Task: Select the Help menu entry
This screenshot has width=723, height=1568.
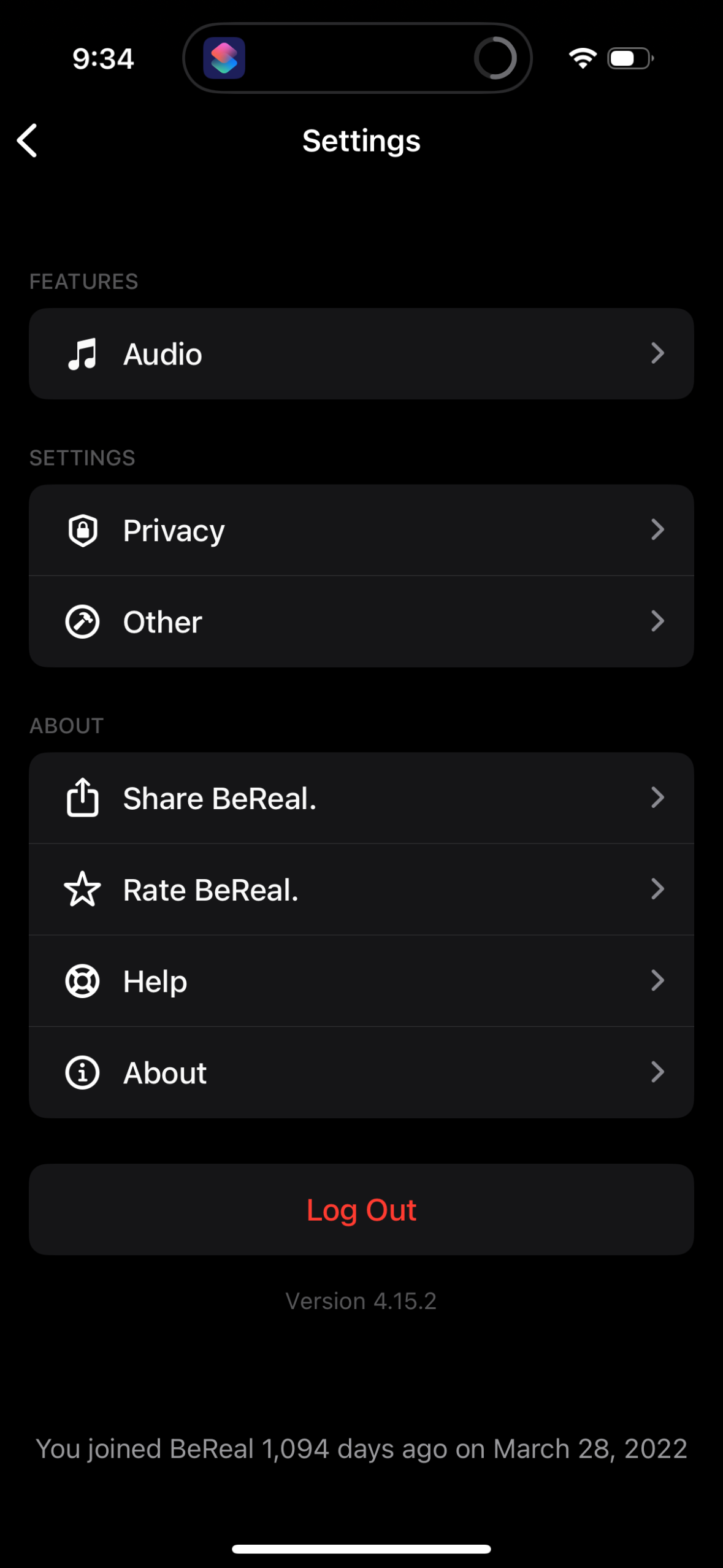Action: [361, 980]
